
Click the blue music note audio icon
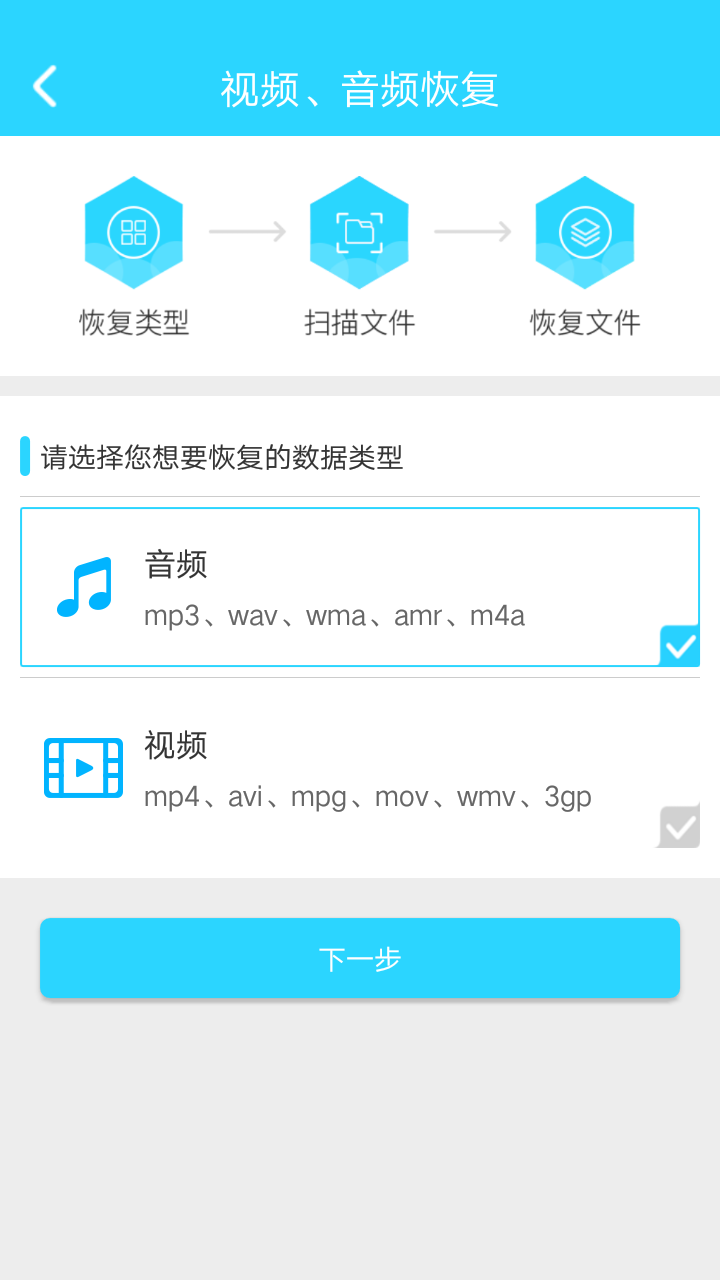[x=83, y=586]
